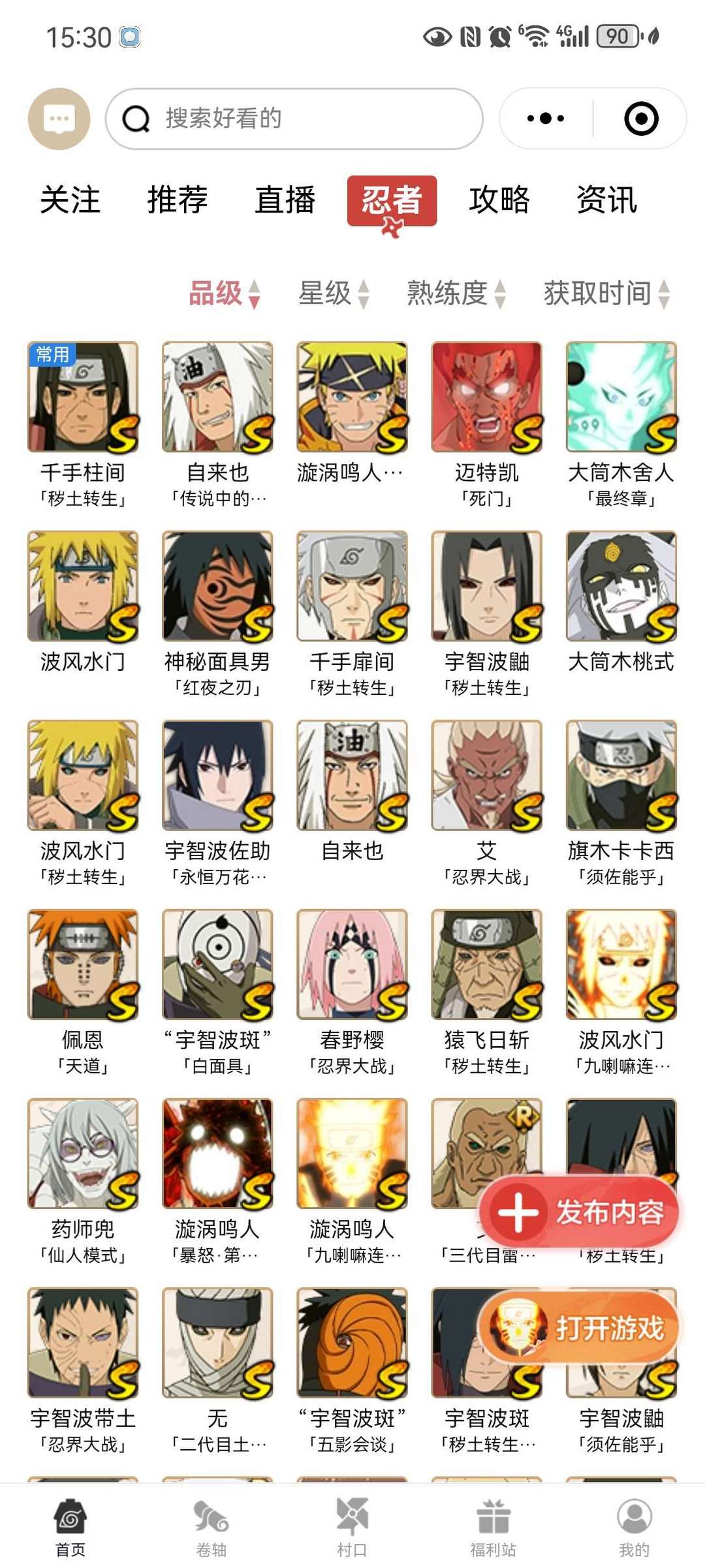Screen dimensions: 705x1568
Task: Switch to the 直播 tab
Action: pyautogui.click(x=285, y=200)
